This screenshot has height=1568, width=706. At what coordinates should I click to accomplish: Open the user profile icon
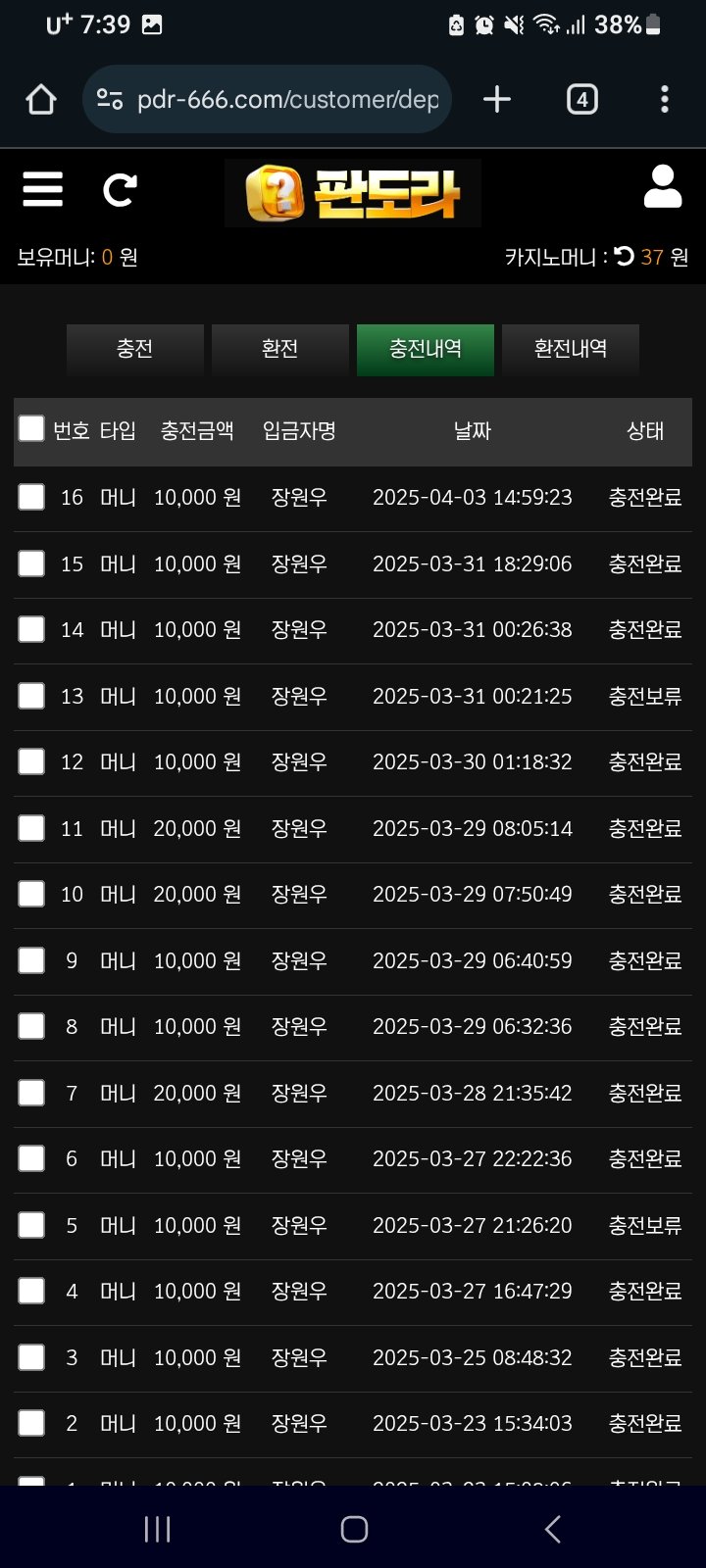tap(662, 186)
